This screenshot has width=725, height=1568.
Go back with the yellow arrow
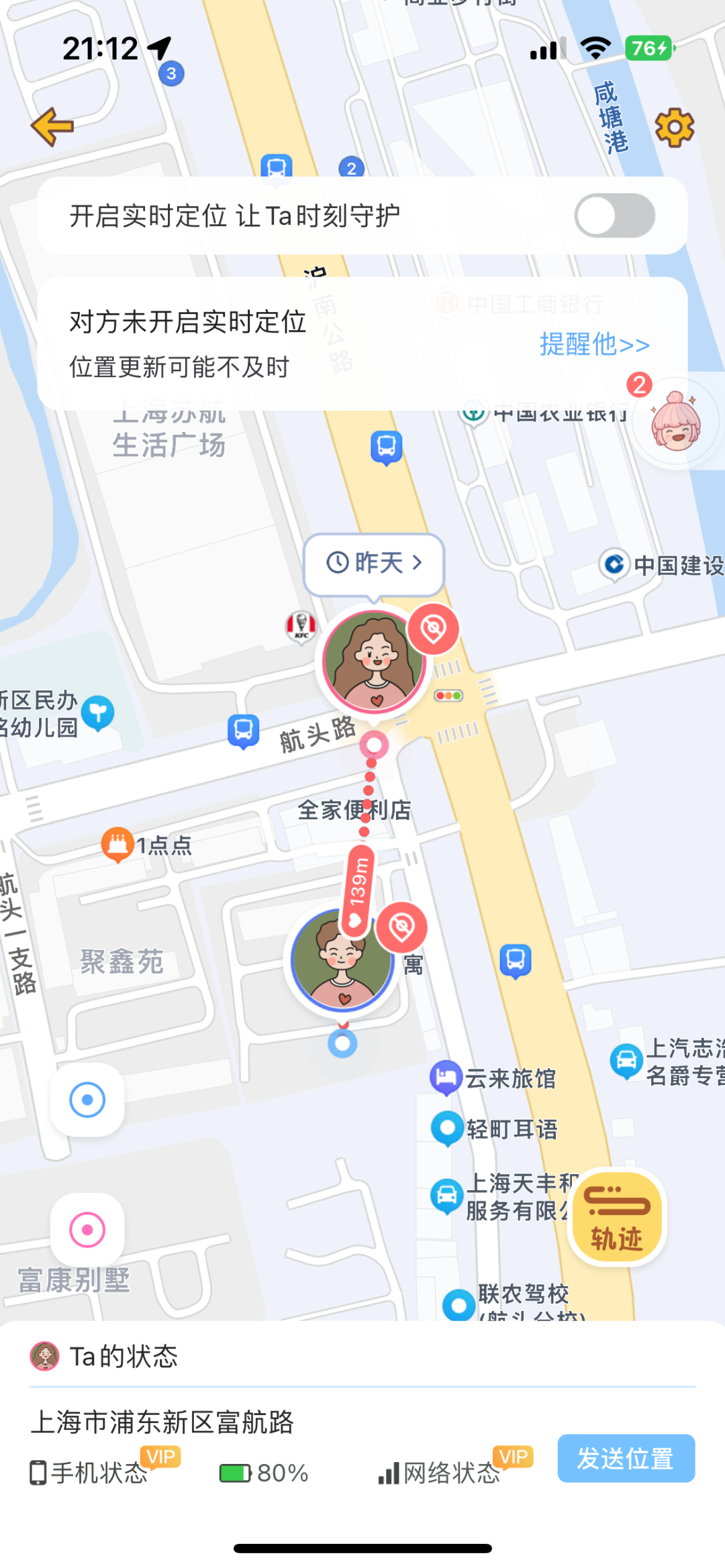coord(52,126)
